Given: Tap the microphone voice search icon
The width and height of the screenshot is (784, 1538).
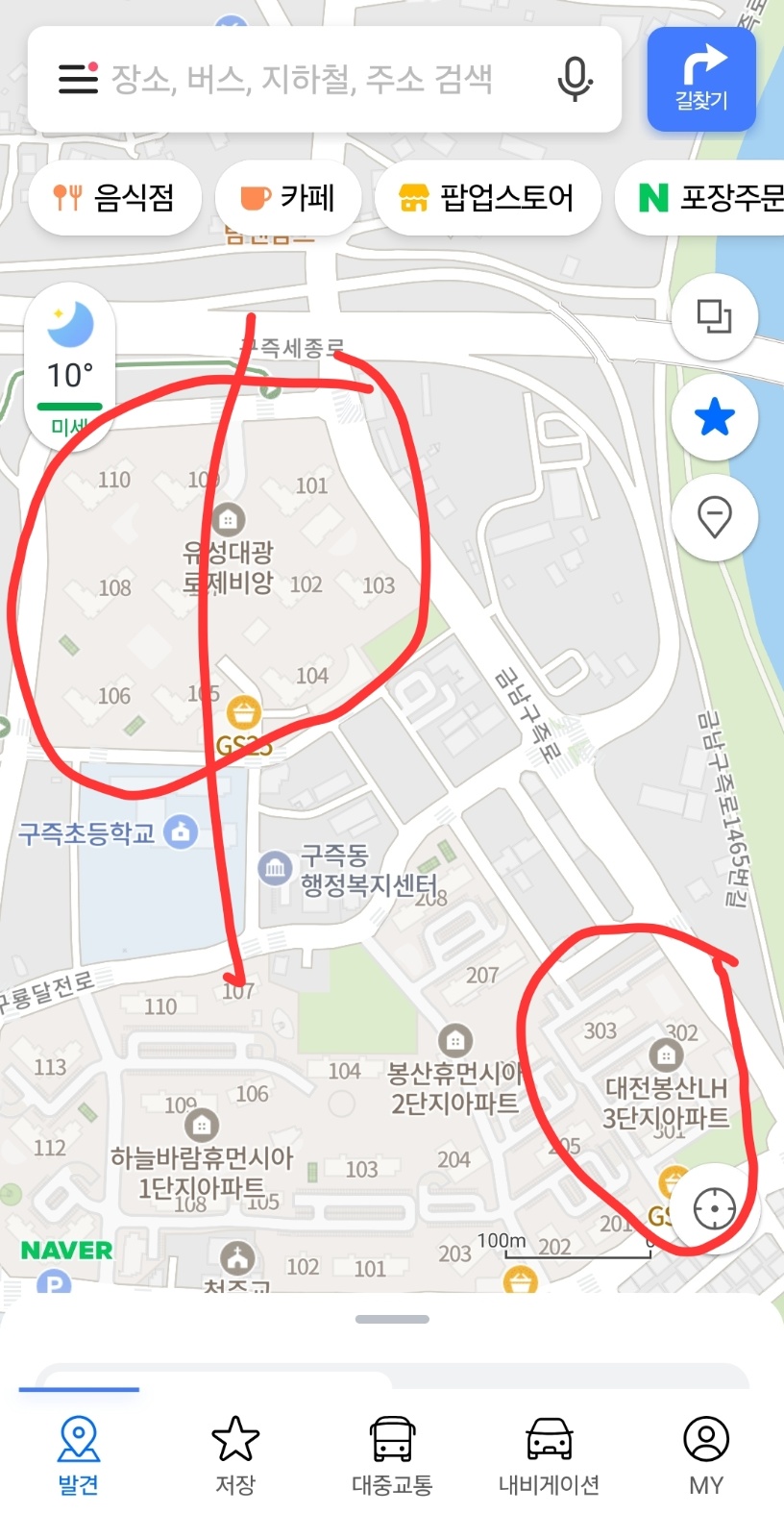Looking at the screenshot, I should pyautogui.click(x=574, y=81).
